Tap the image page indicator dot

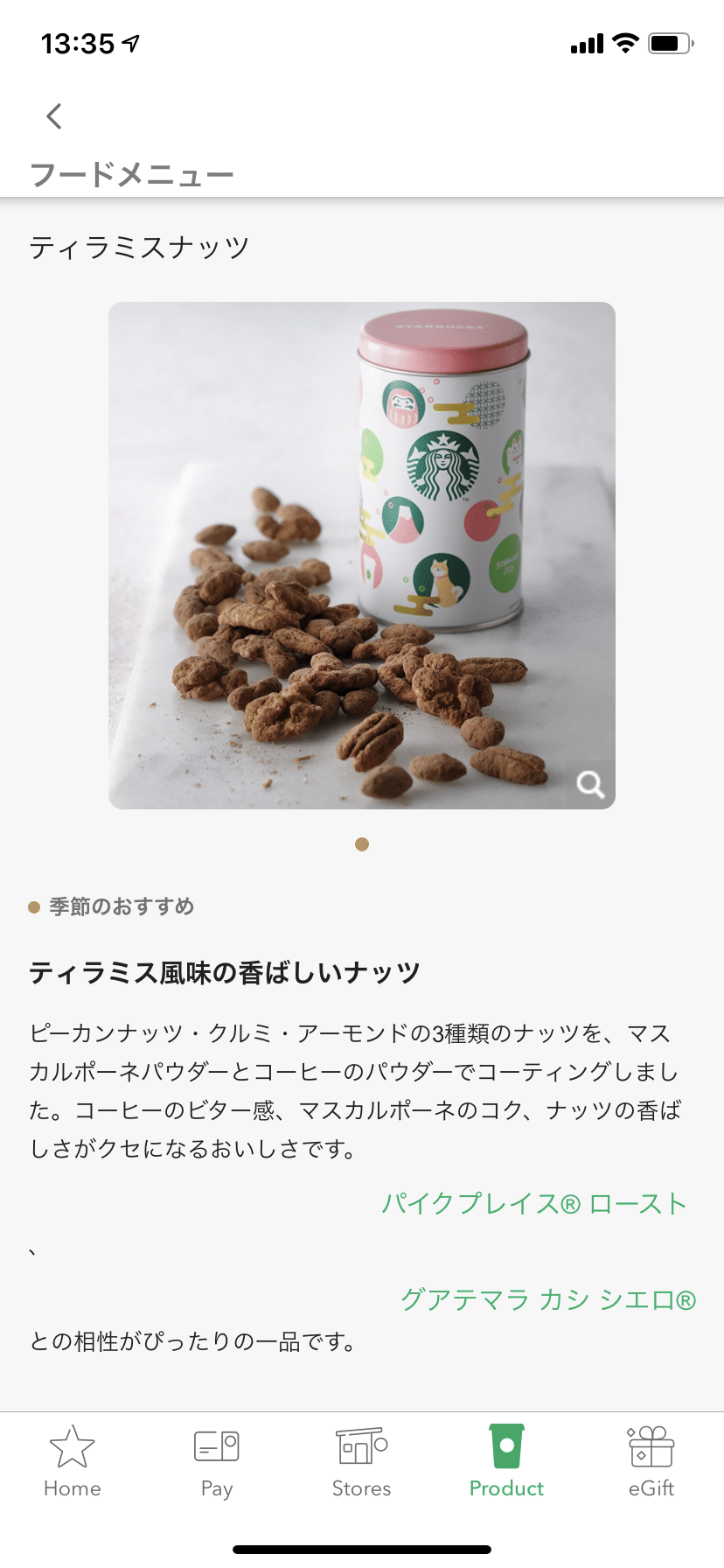tap(362, 844)
